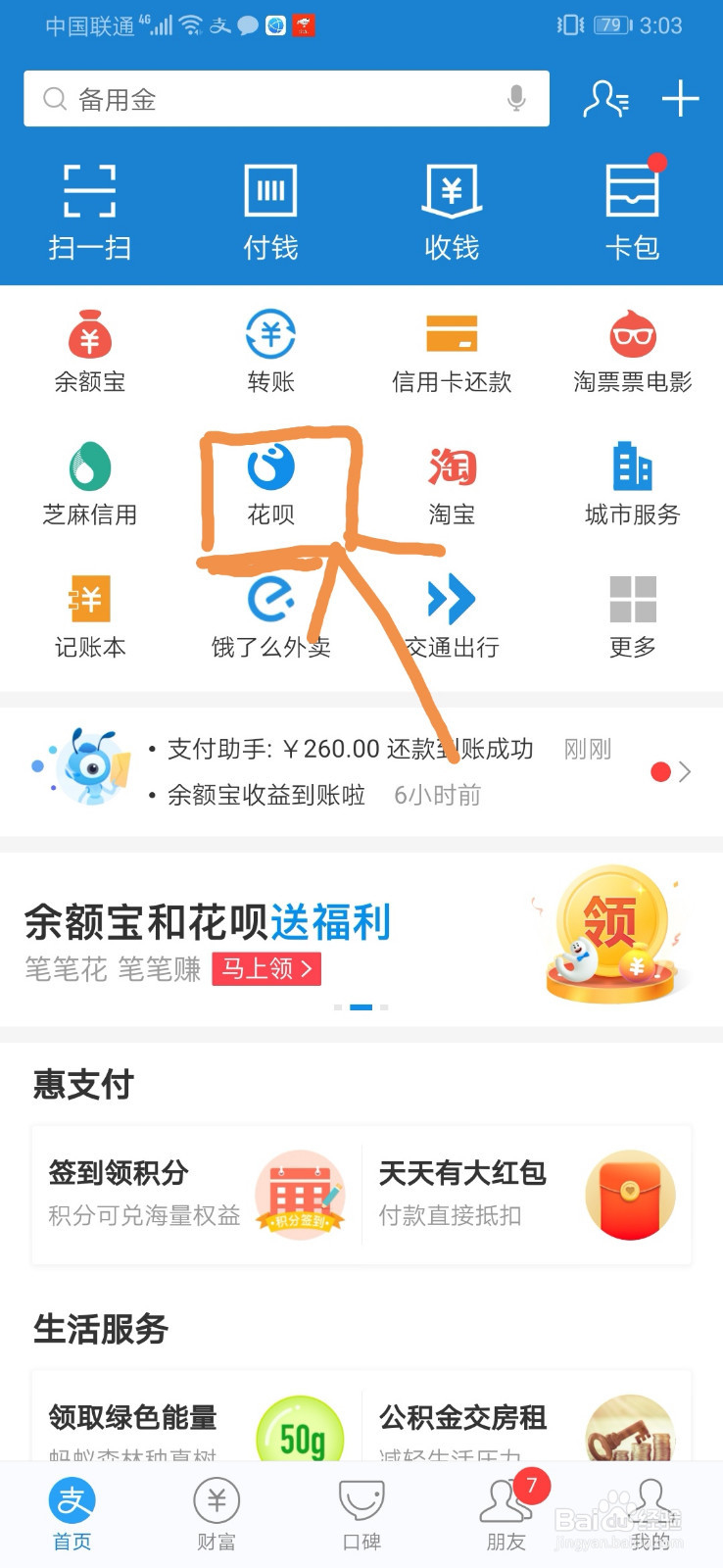723x1568 pixels.
Task: Open the 付钱 payment icon
Action: click(269, 209)
